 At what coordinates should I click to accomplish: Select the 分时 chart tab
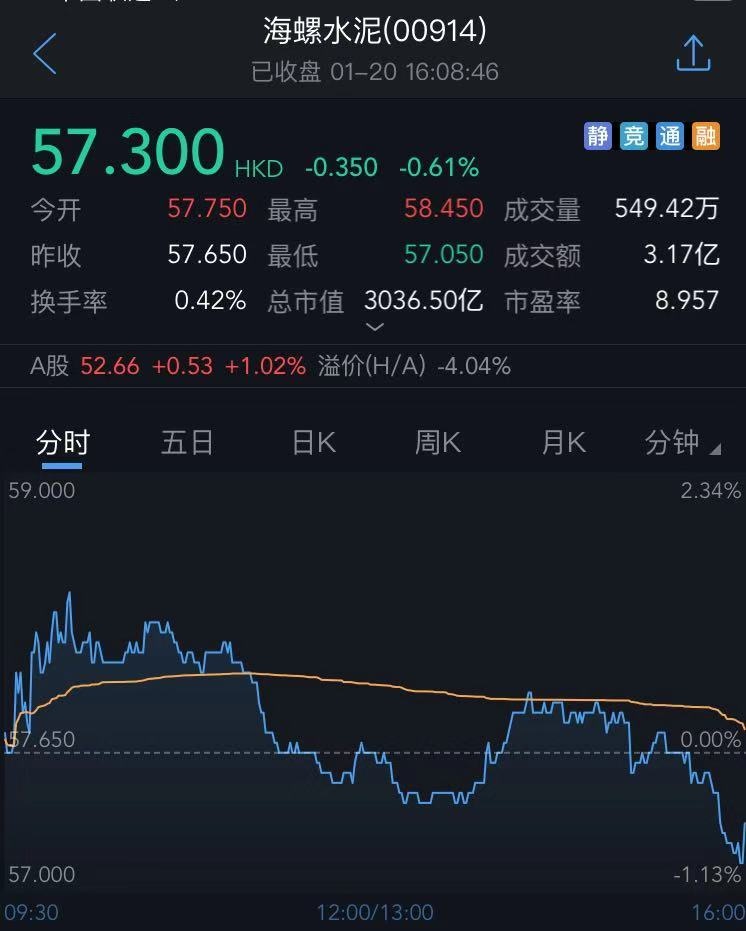[62, 443]
